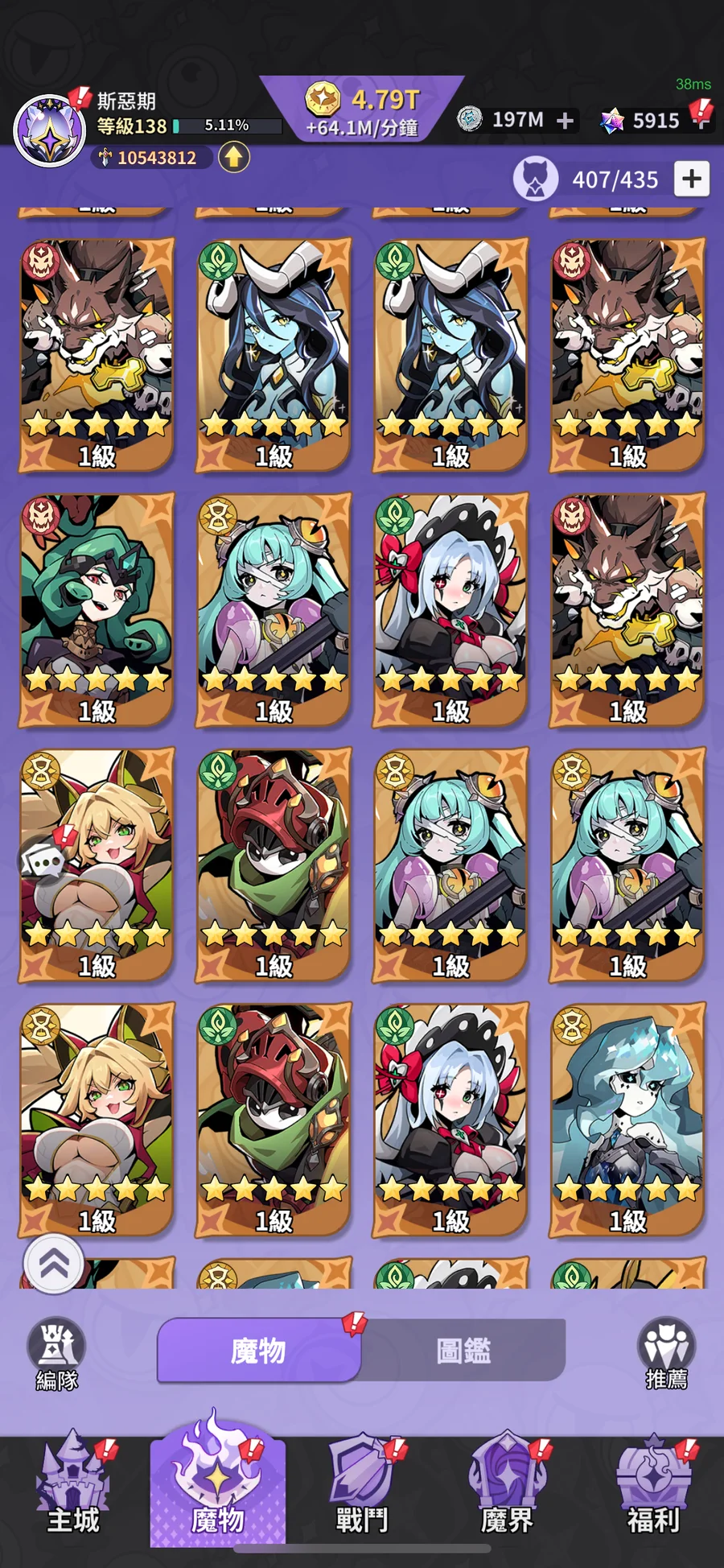Open the 編隊 team formation
Image resolution: width=724 pixels, height=1568 pixels.
(56, 1356)
